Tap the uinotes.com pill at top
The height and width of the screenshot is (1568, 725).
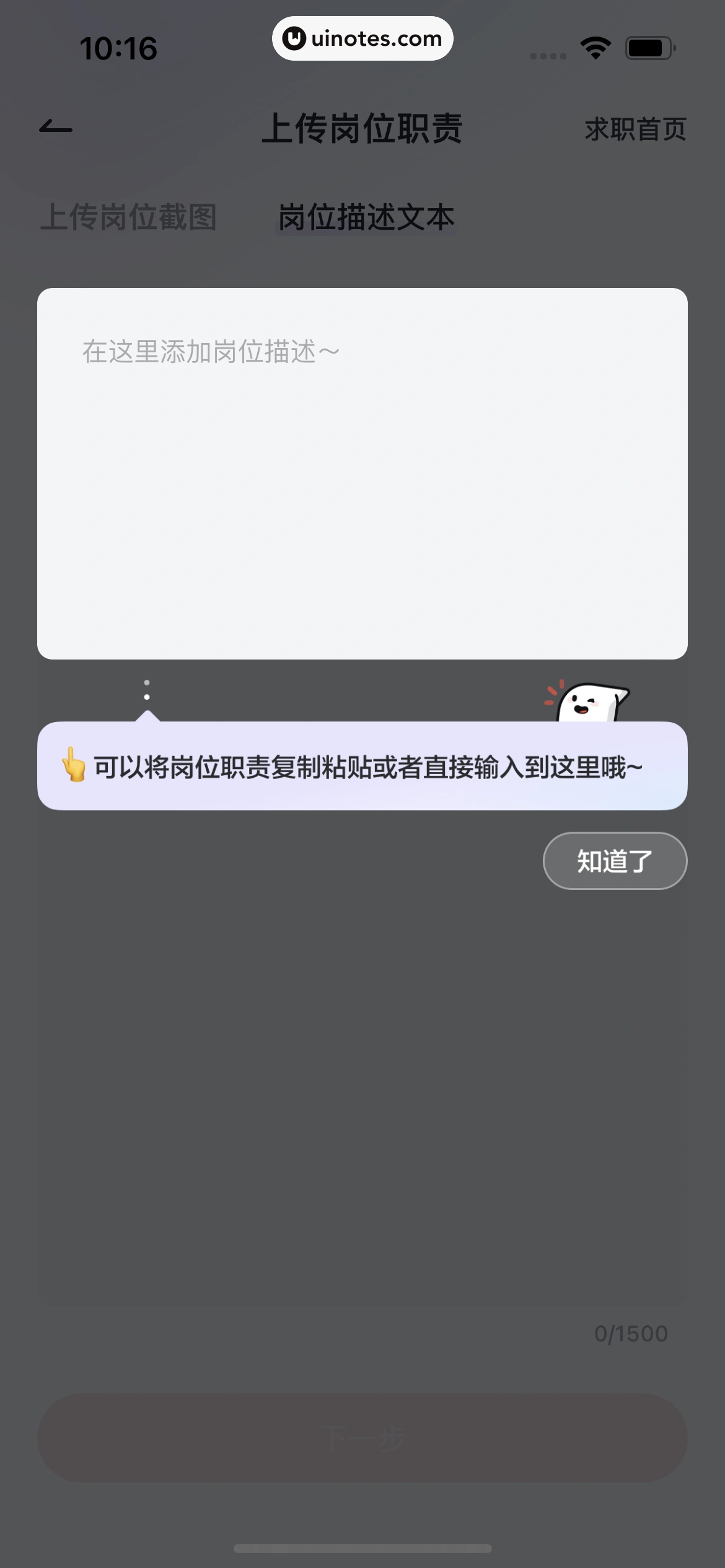click(x=362, y=38)
